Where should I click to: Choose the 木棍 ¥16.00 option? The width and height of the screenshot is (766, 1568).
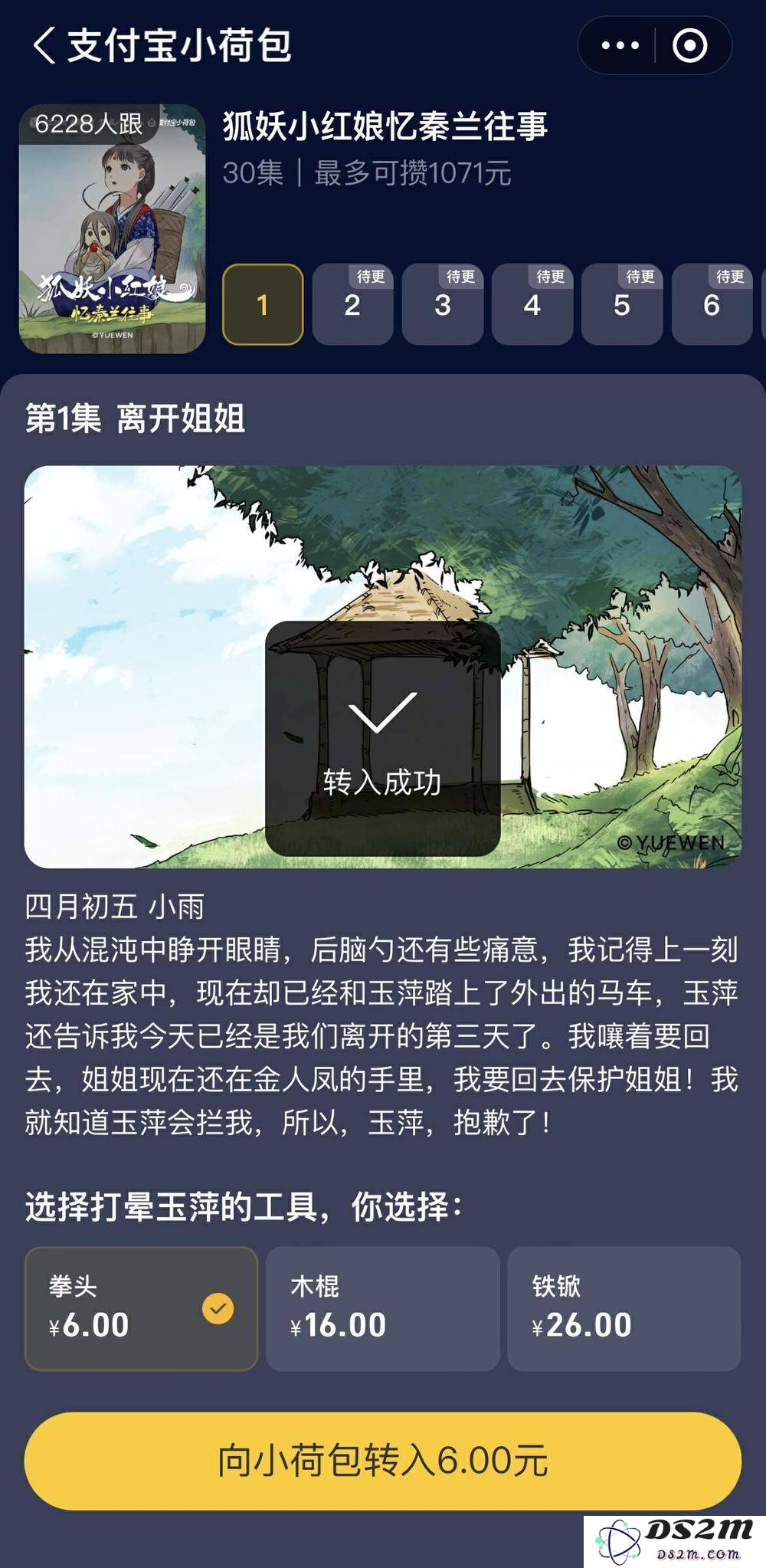click(x=383, y=1308)
